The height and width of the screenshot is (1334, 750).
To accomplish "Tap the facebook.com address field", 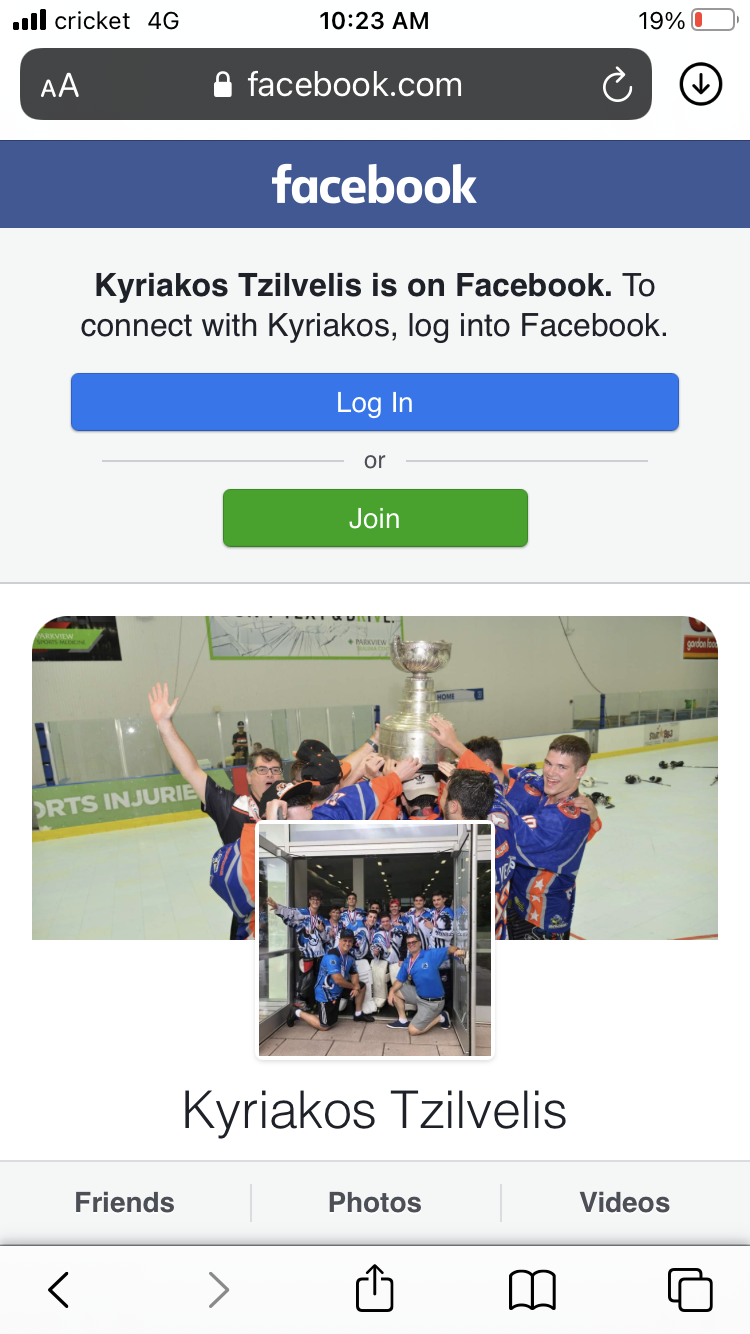I will tap(337, 85).
